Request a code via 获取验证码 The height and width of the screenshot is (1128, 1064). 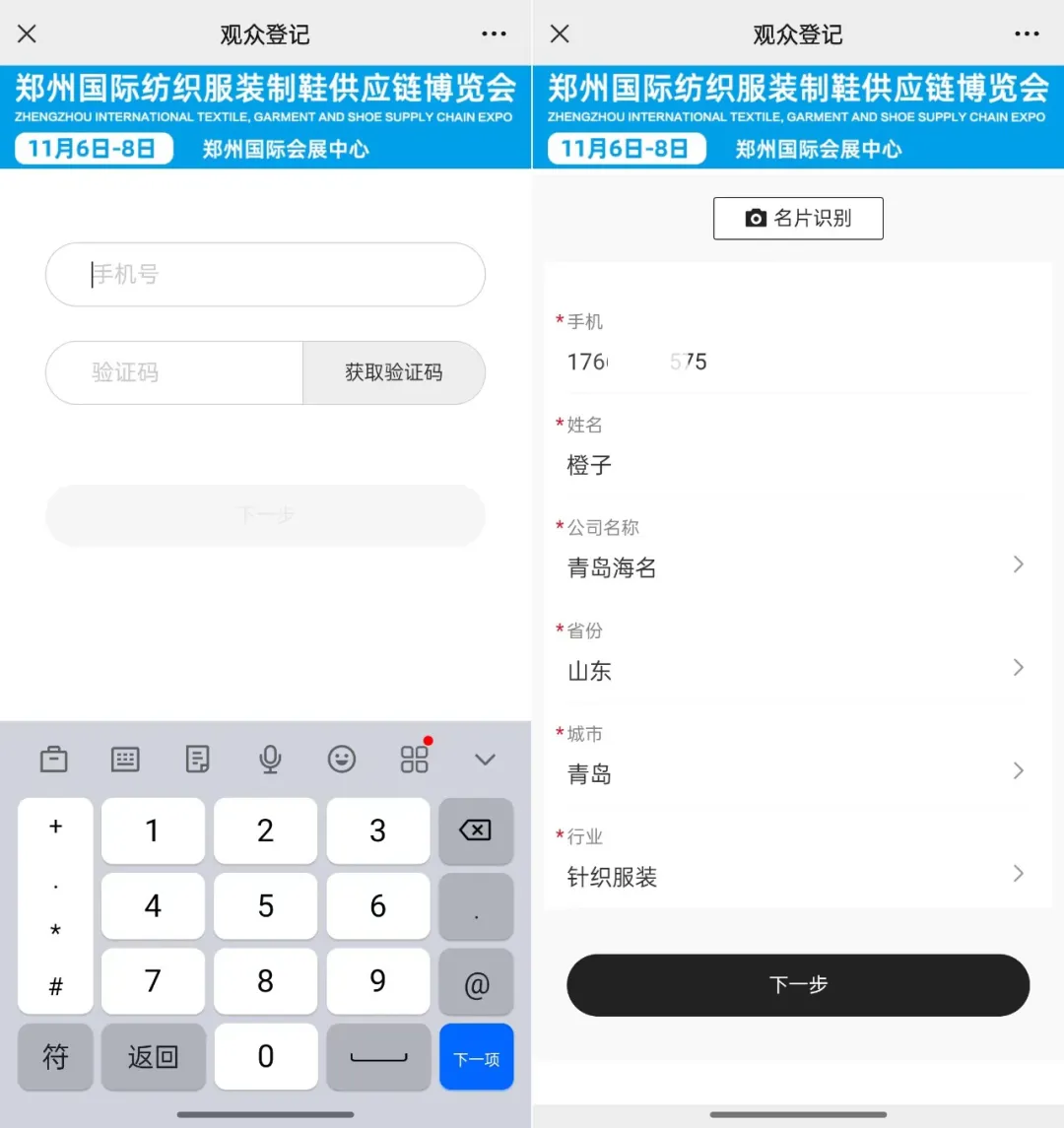(x=393, y=372)
